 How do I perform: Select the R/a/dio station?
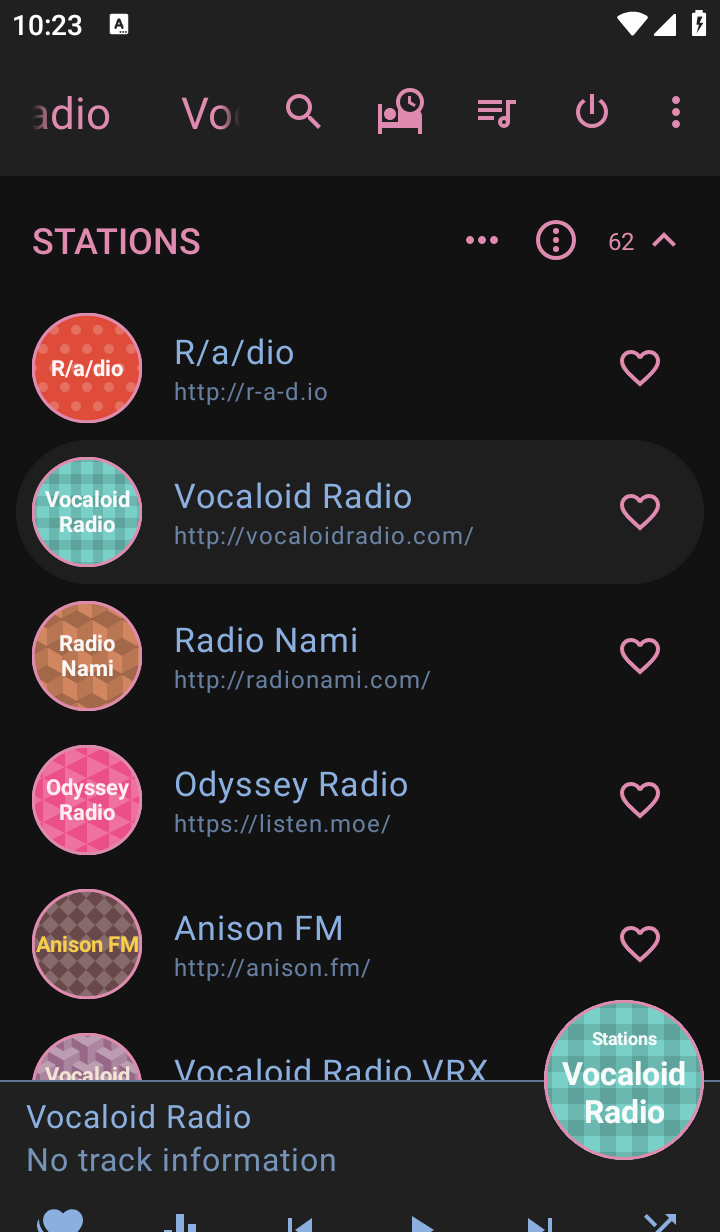click(300, 368)
